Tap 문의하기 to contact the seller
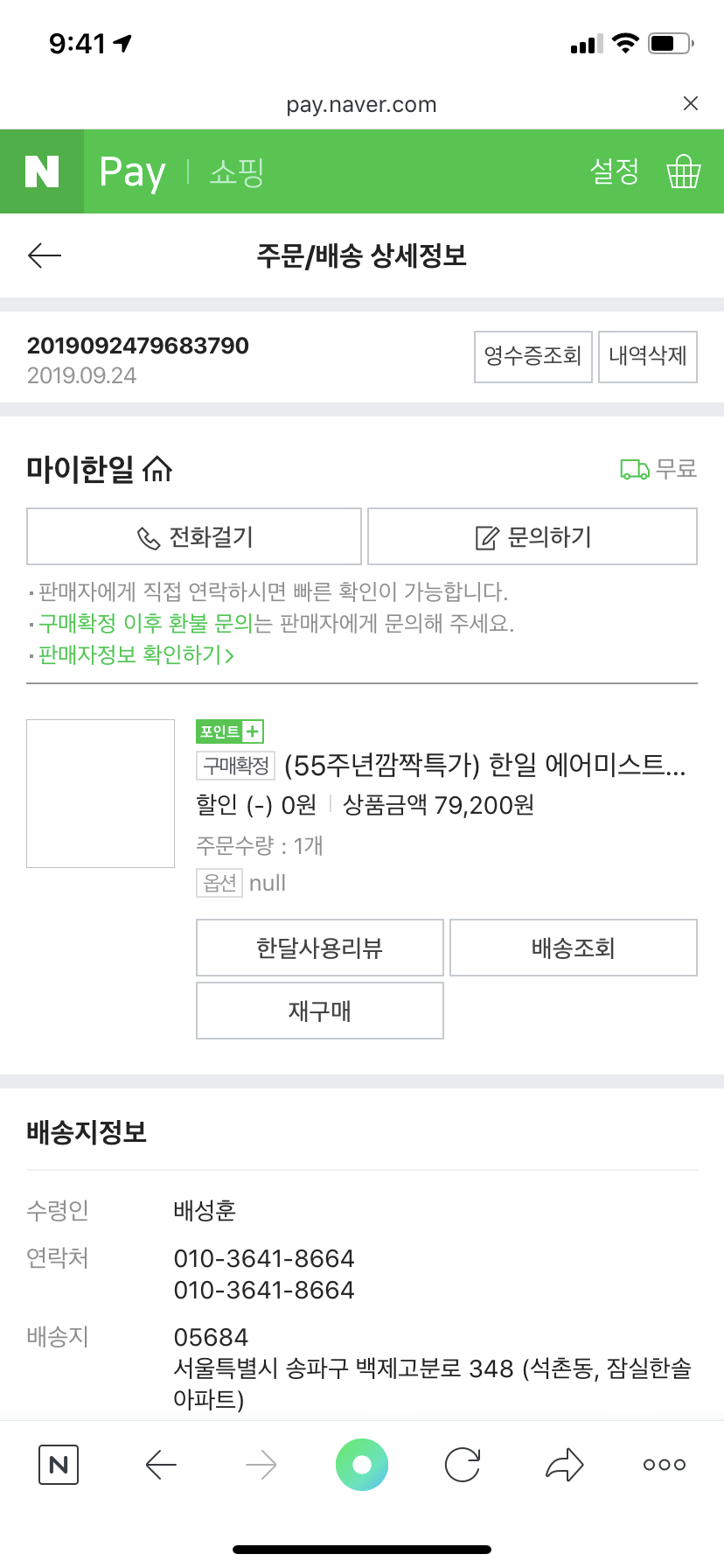Screen dimensions: 724x1568 tap(533, 536)
